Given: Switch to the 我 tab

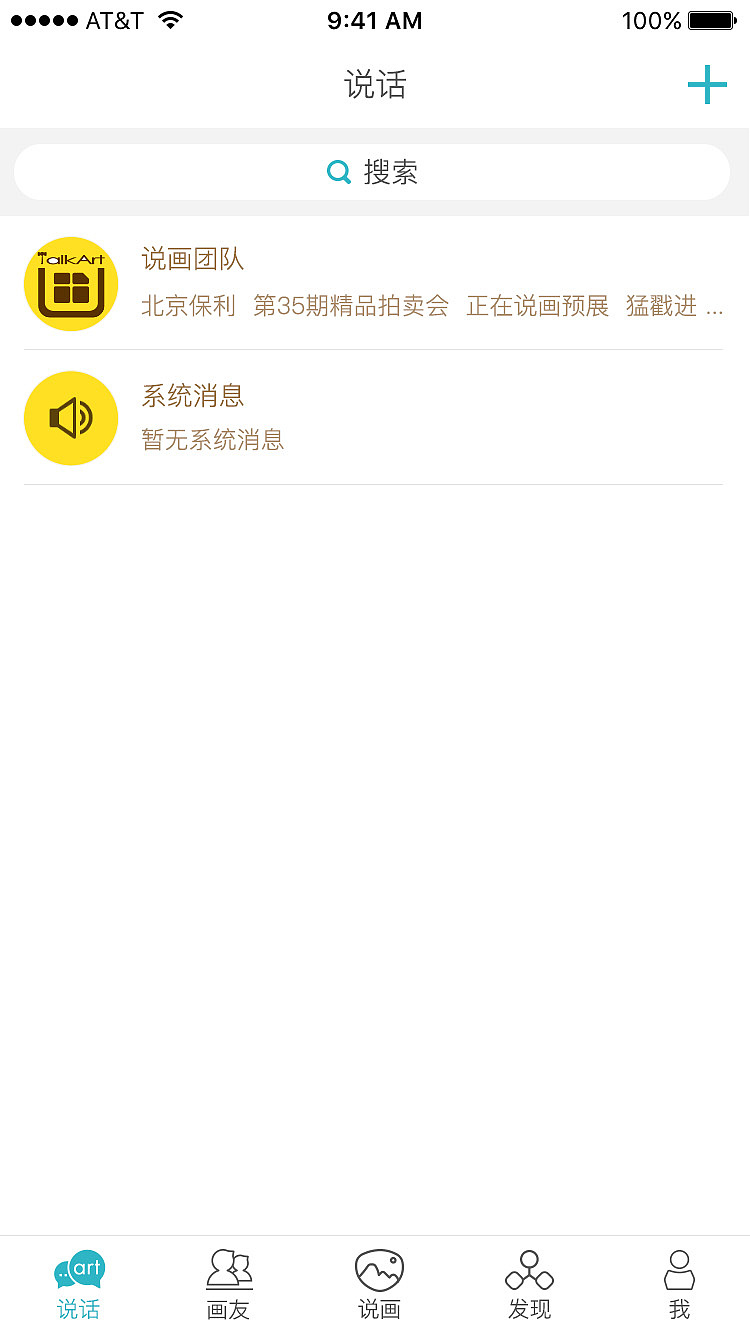Looking at the screenshot, I should [679, 1285].
